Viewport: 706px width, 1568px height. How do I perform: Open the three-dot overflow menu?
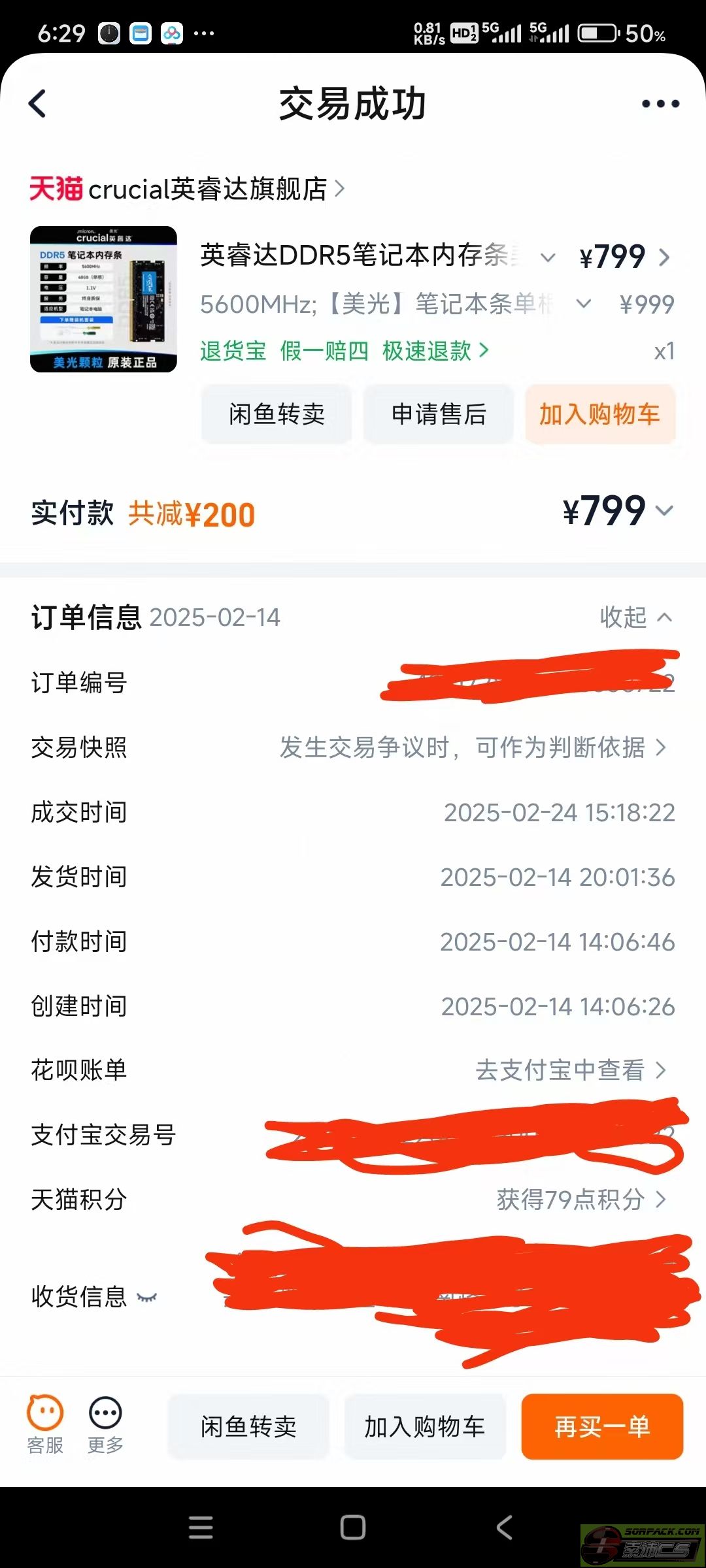[660, 104]
